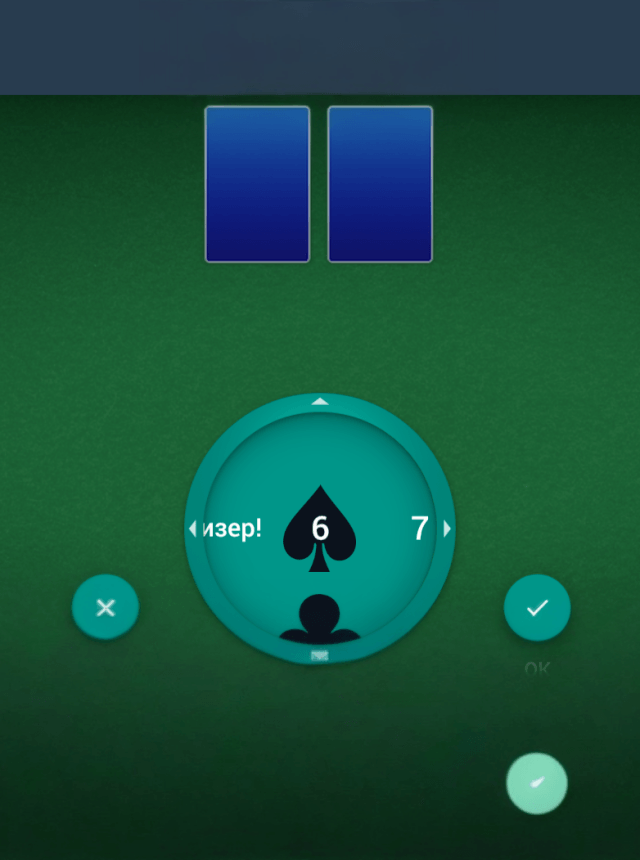Tap the right arrow to raise the bid
Image resolution: width=640 pixels, height=860 pixels.
coord(447,528)
